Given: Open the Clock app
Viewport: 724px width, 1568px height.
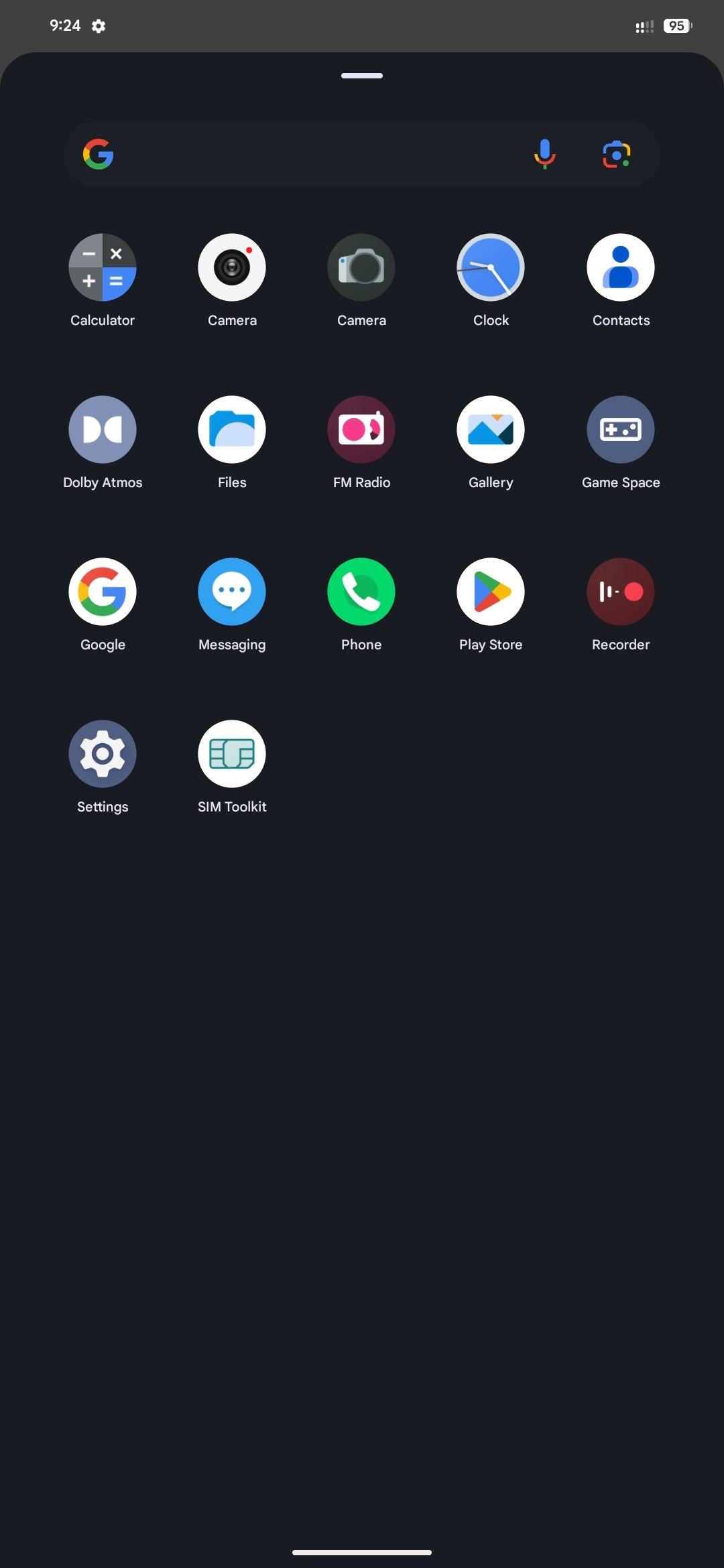Looking at the screenshot, I should tap(491, 267).
